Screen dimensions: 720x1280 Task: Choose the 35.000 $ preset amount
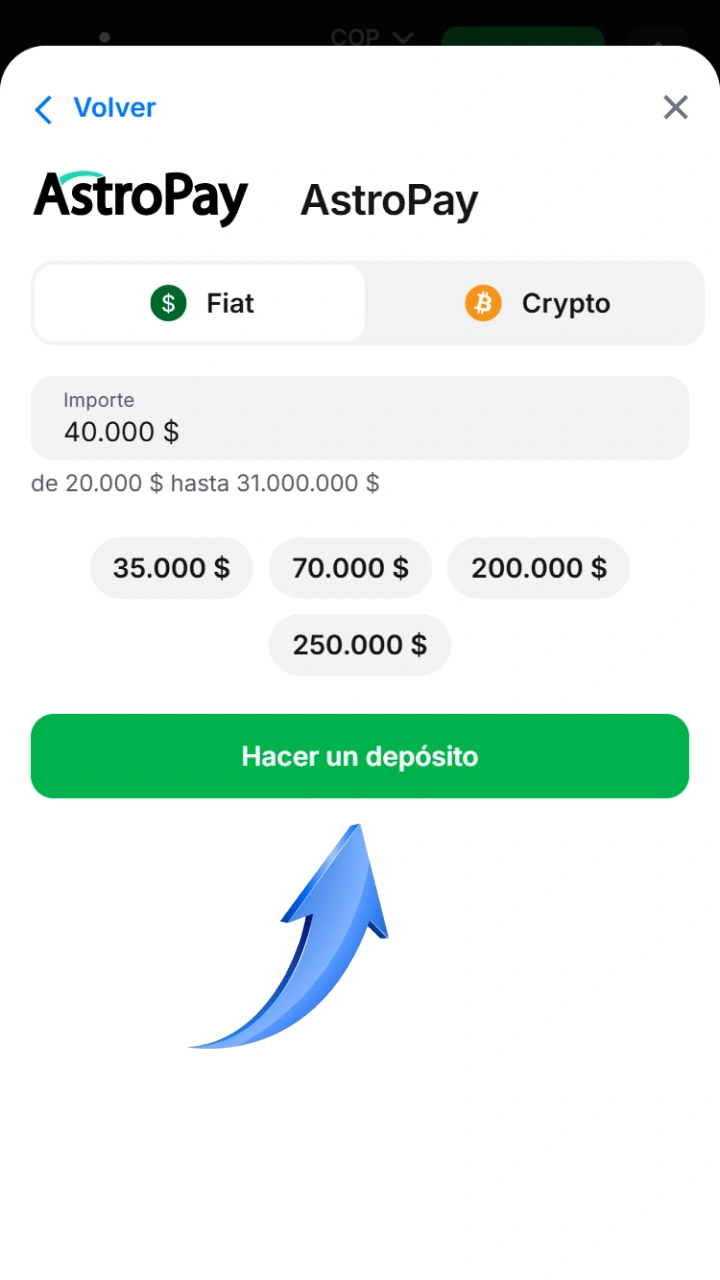[172, 568]
